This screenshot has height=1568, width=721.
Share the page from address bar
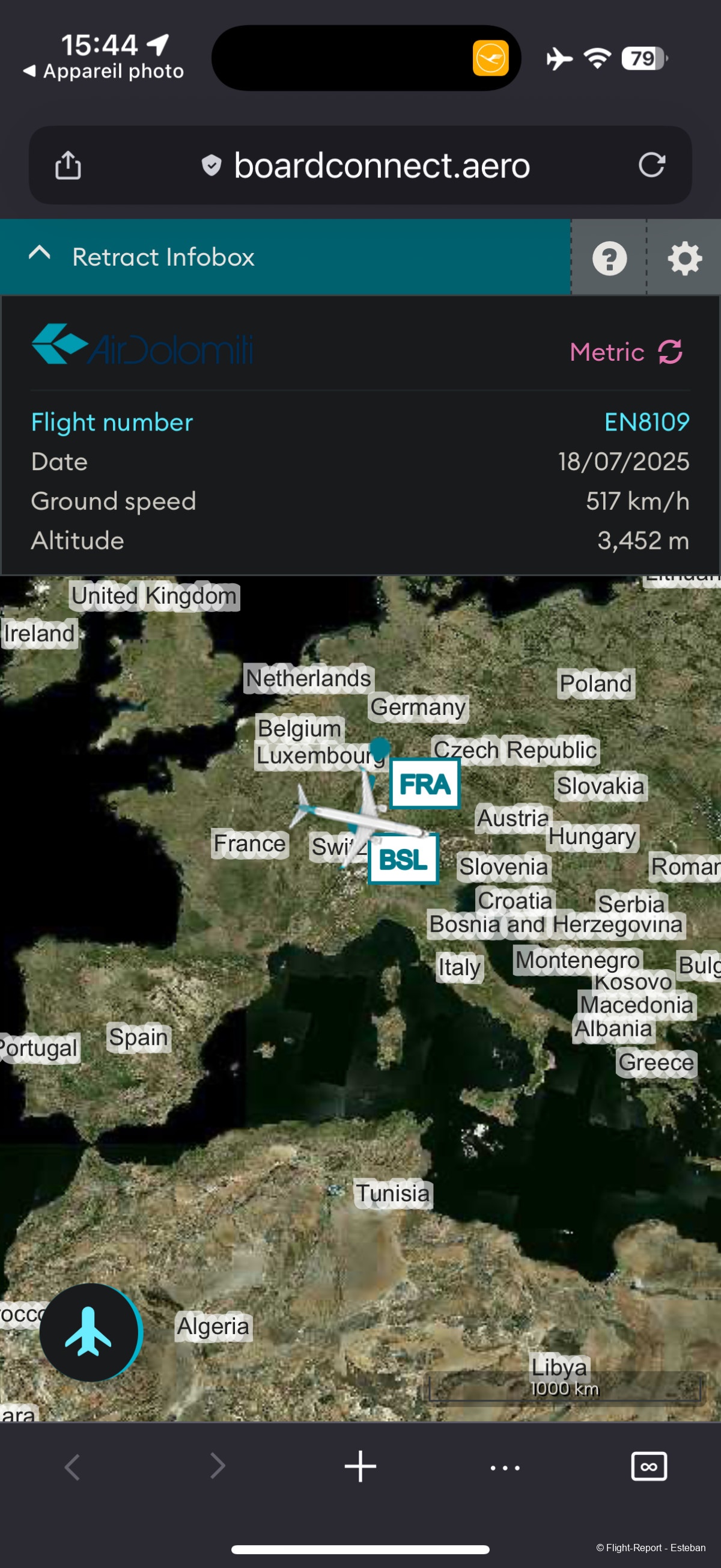(68, 165)
